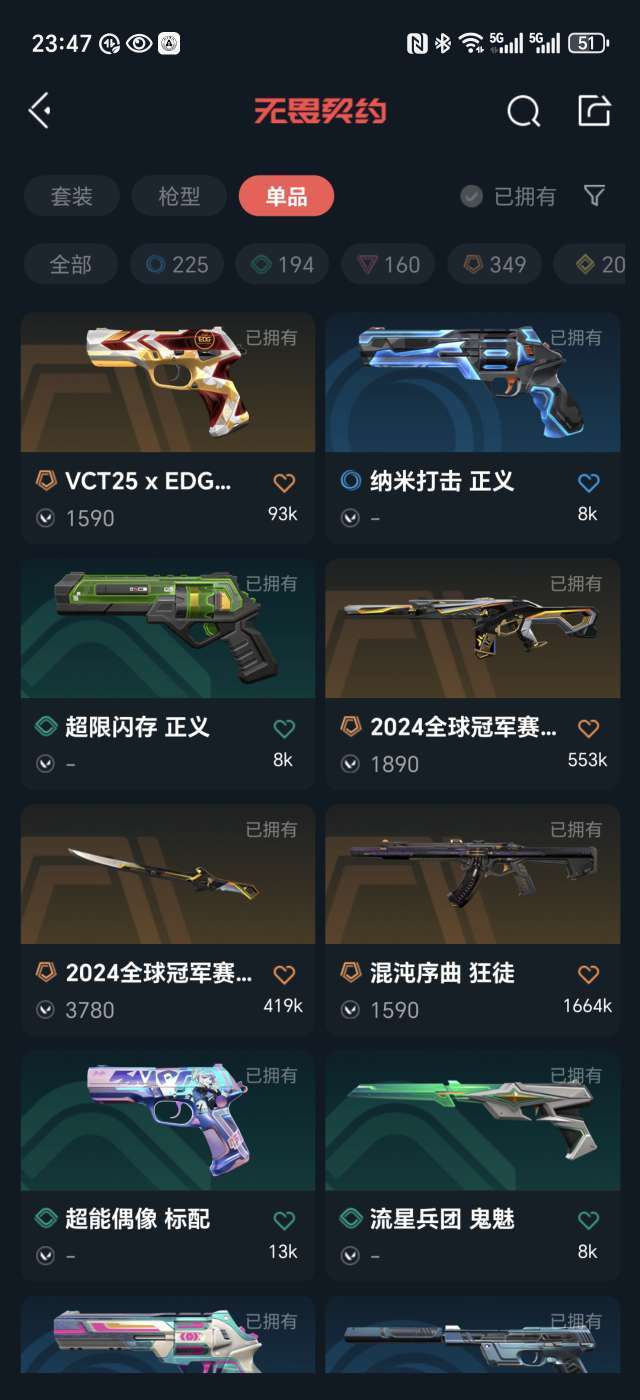Toggle the 已拥有 owned filter checkbox

472,196
